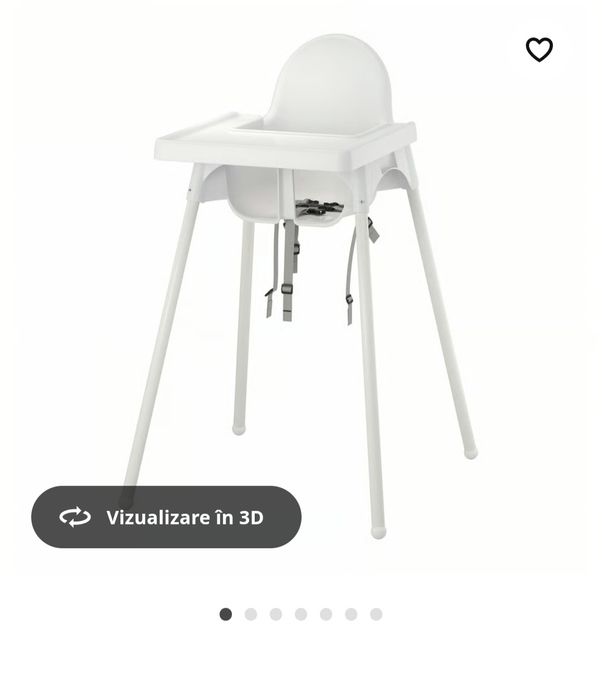Add the high chair to favorites

point(539,49)
